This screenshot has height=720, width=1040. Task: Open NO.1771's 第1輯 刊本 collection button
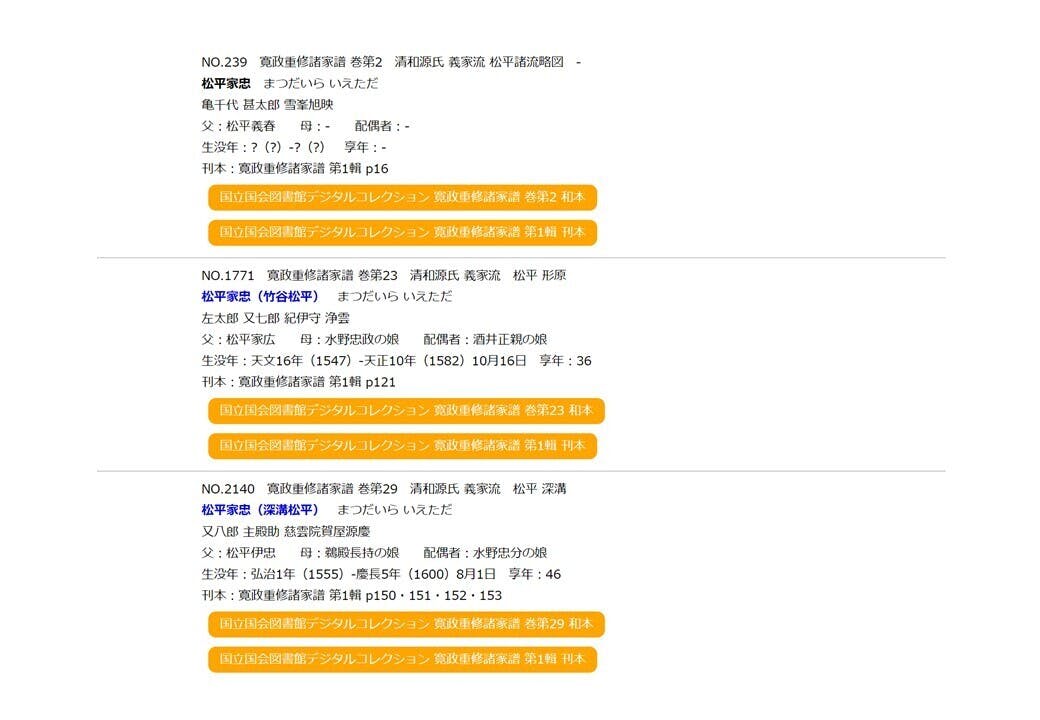pos(402,446)
